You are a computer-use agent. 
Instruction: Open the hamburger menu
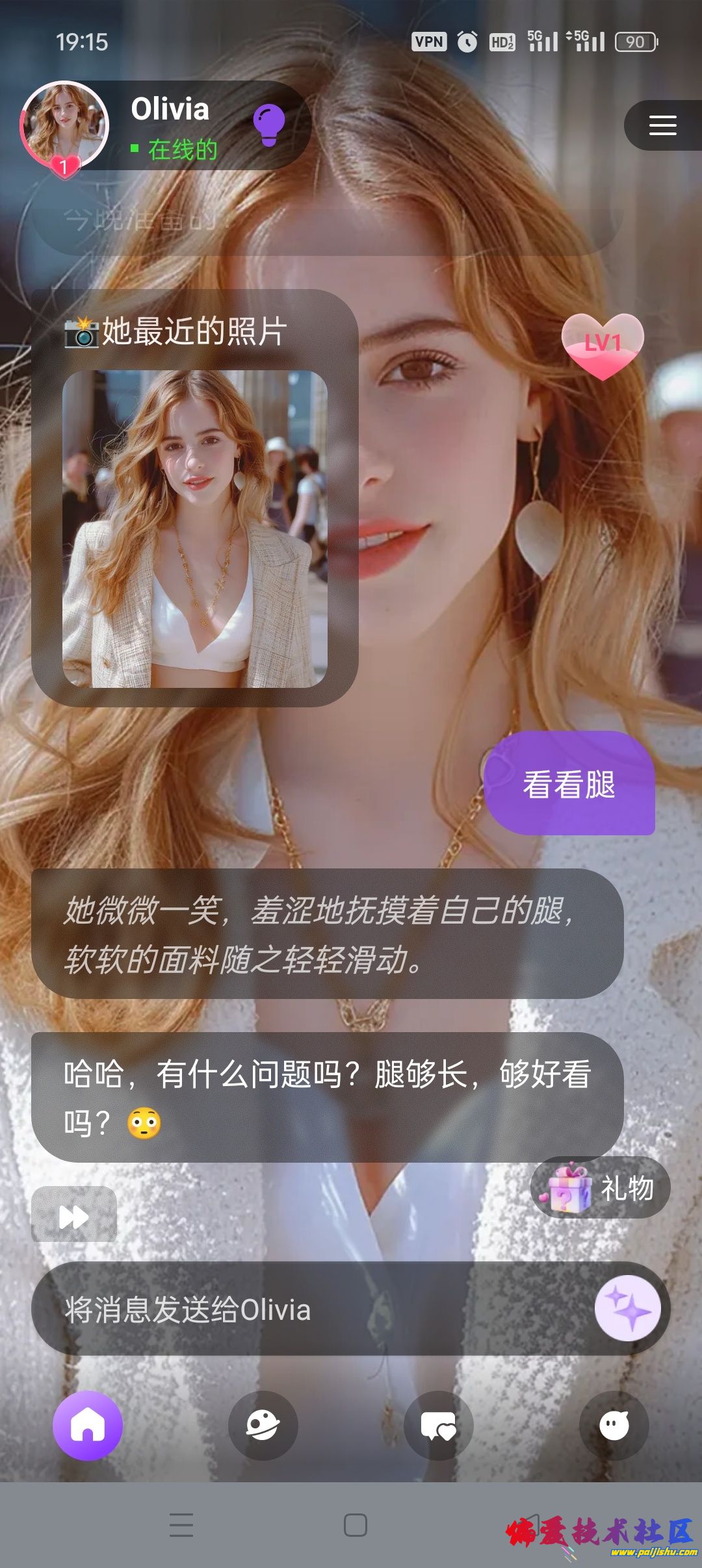coord(662,125)
